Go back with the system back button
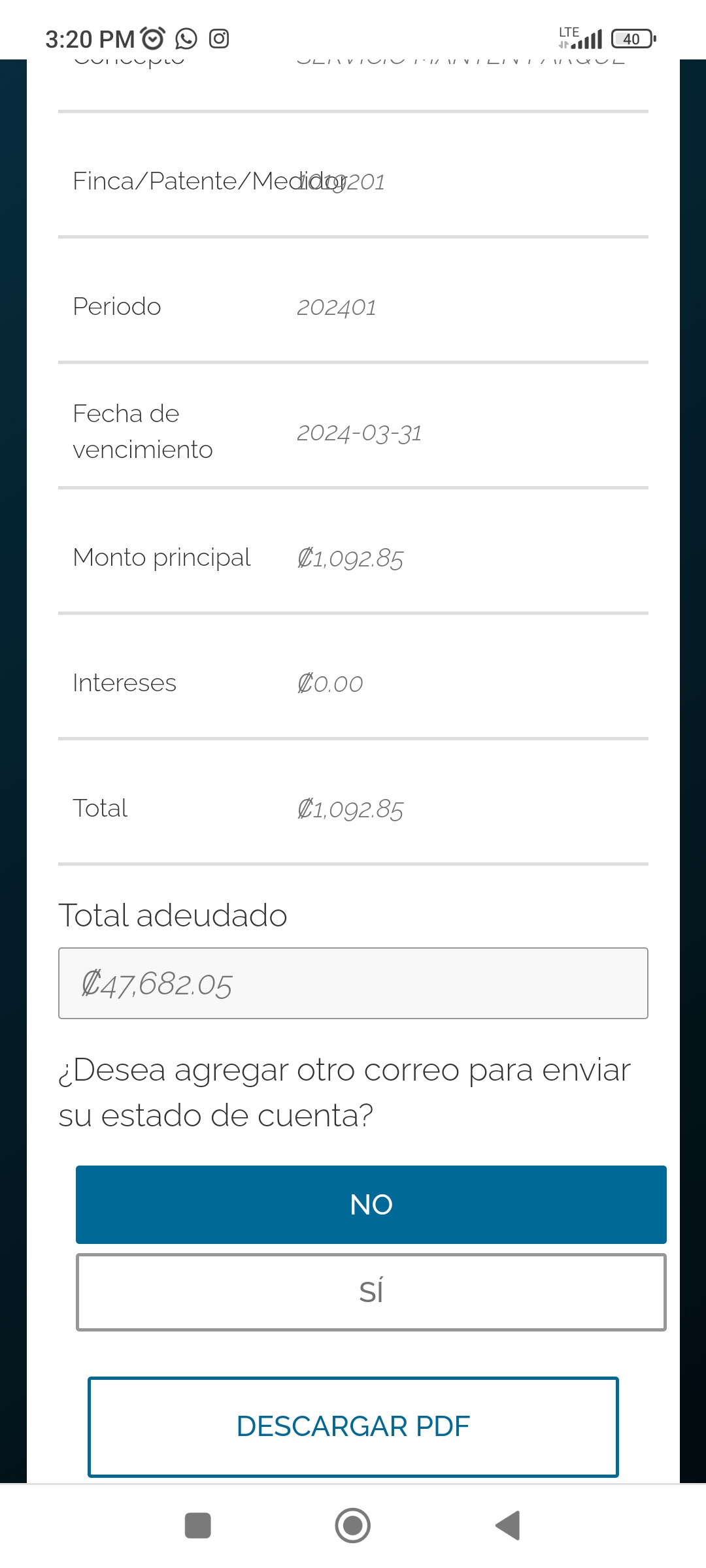The width and height of the screenshot is (706, 1568). 508,1526
